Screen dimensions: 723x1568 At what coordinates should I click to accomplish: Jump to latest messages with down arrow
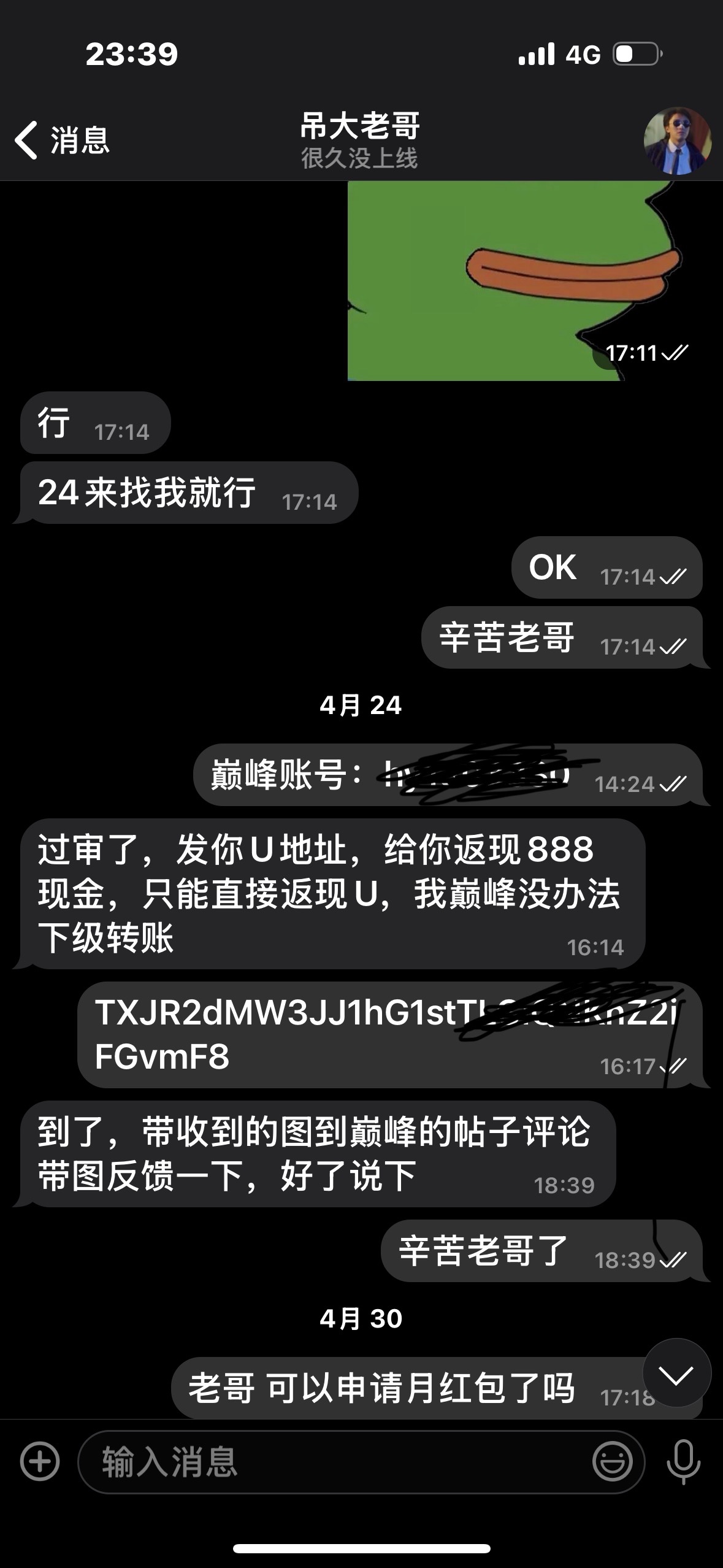(x=676, y=1372)
